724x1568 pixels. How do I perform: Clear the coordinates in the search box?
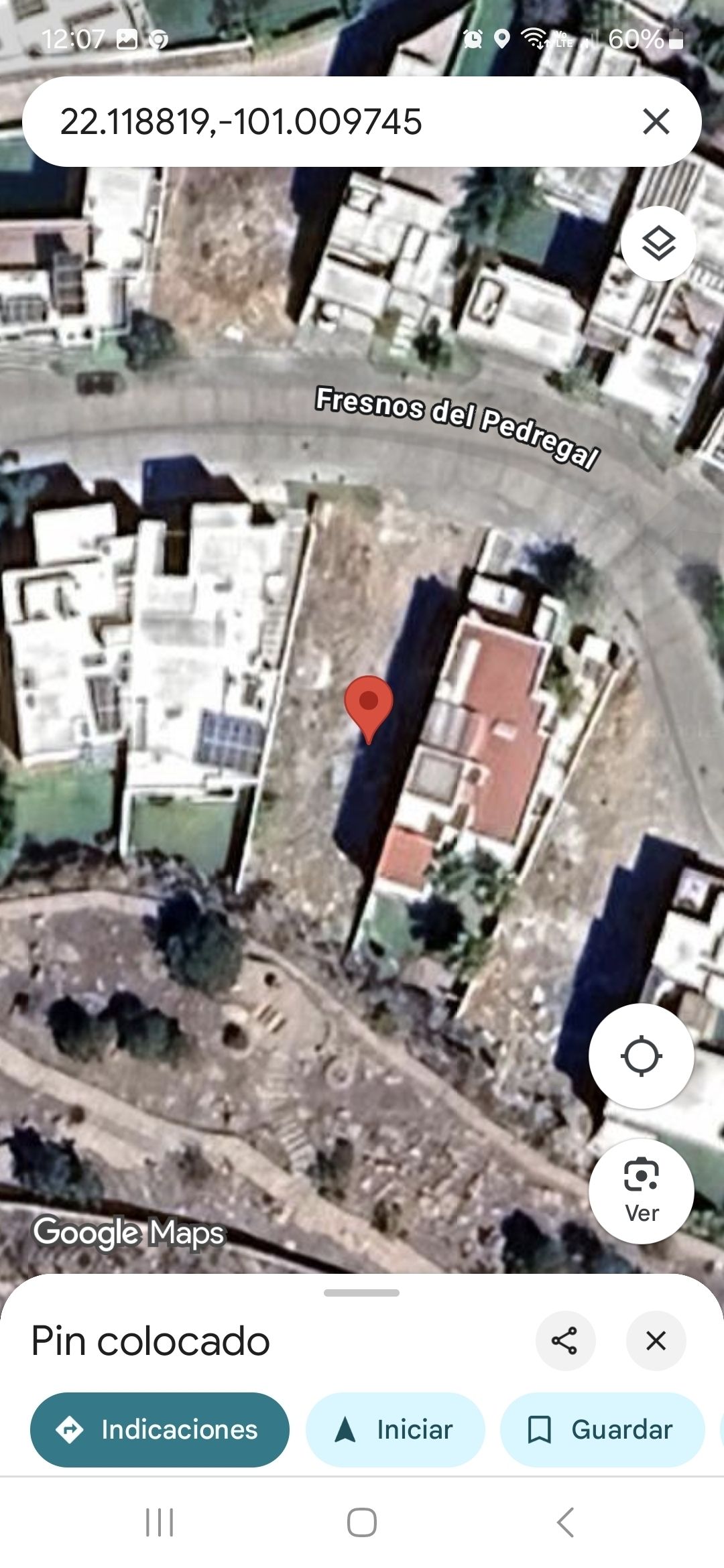pyautogui.click(x=656, y=122)
